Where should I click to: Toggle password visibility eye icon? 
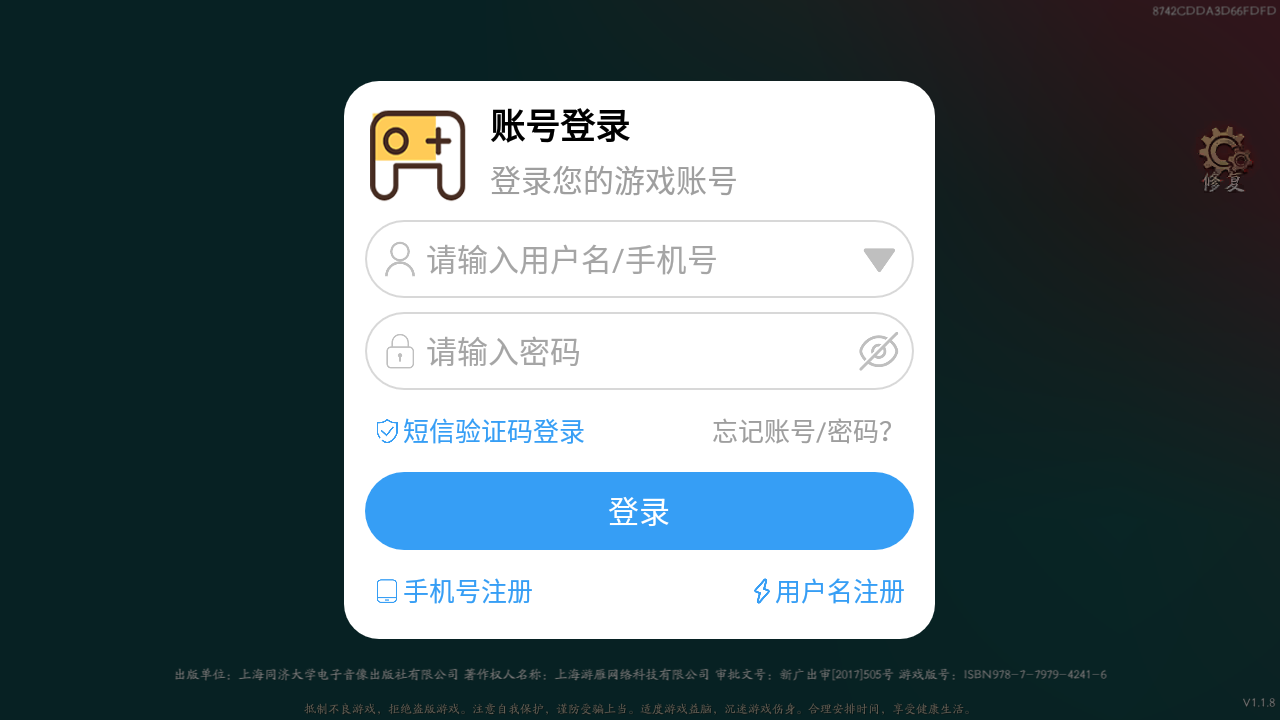(878, 352)
